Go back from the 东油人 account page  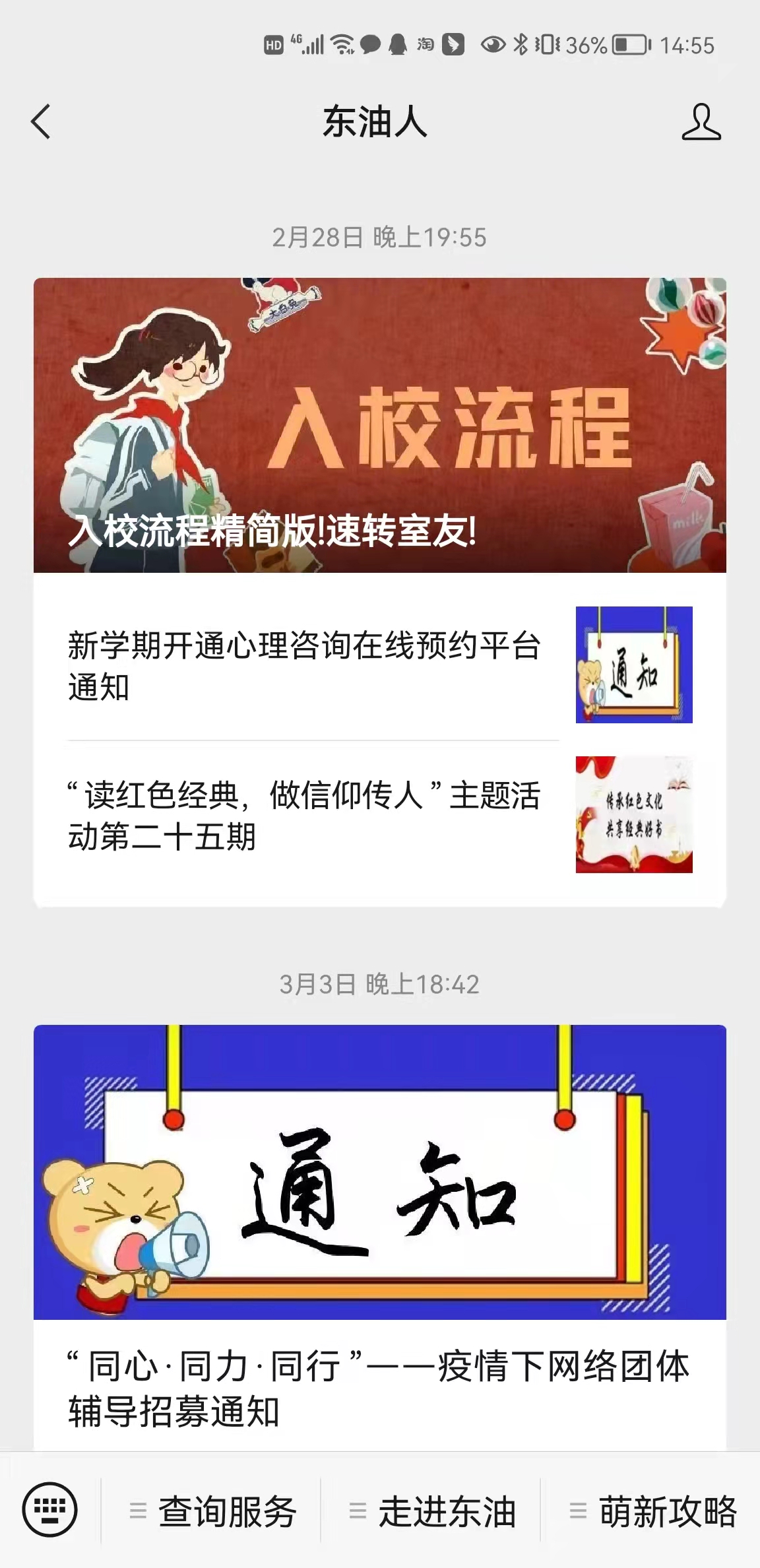41,122
